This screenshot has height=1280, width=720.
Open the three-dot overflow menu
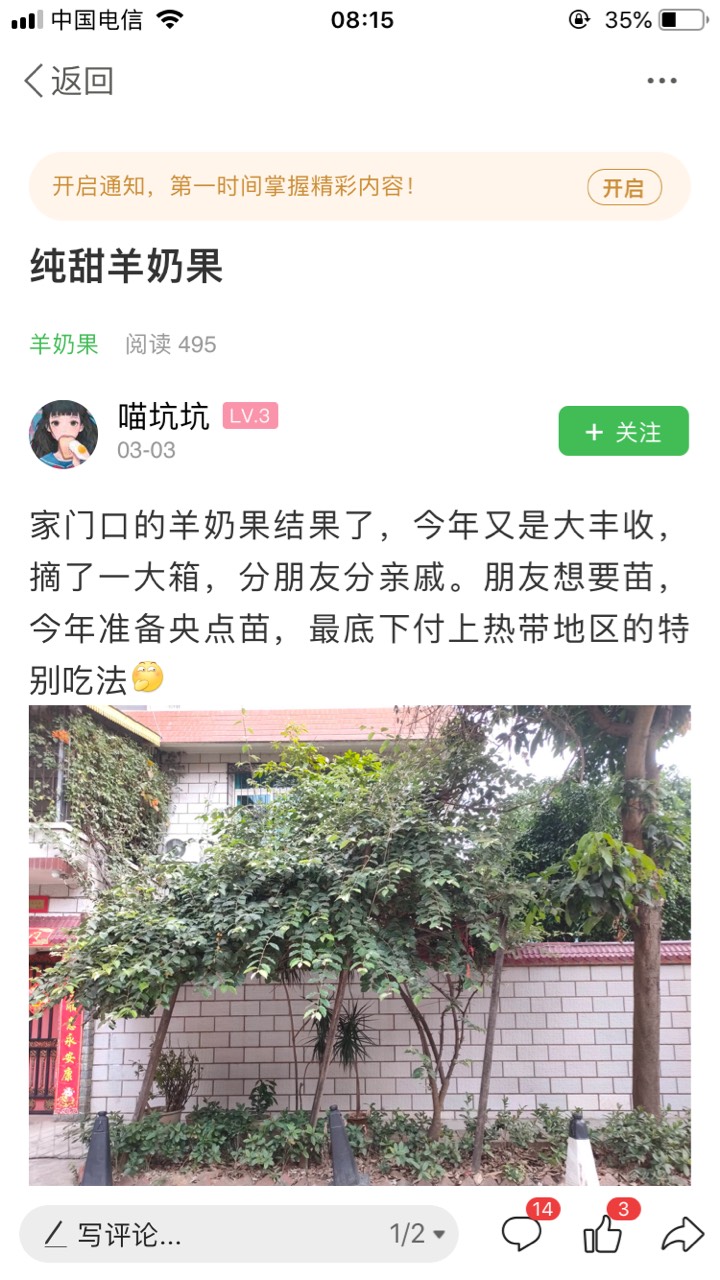pos(662,81)
